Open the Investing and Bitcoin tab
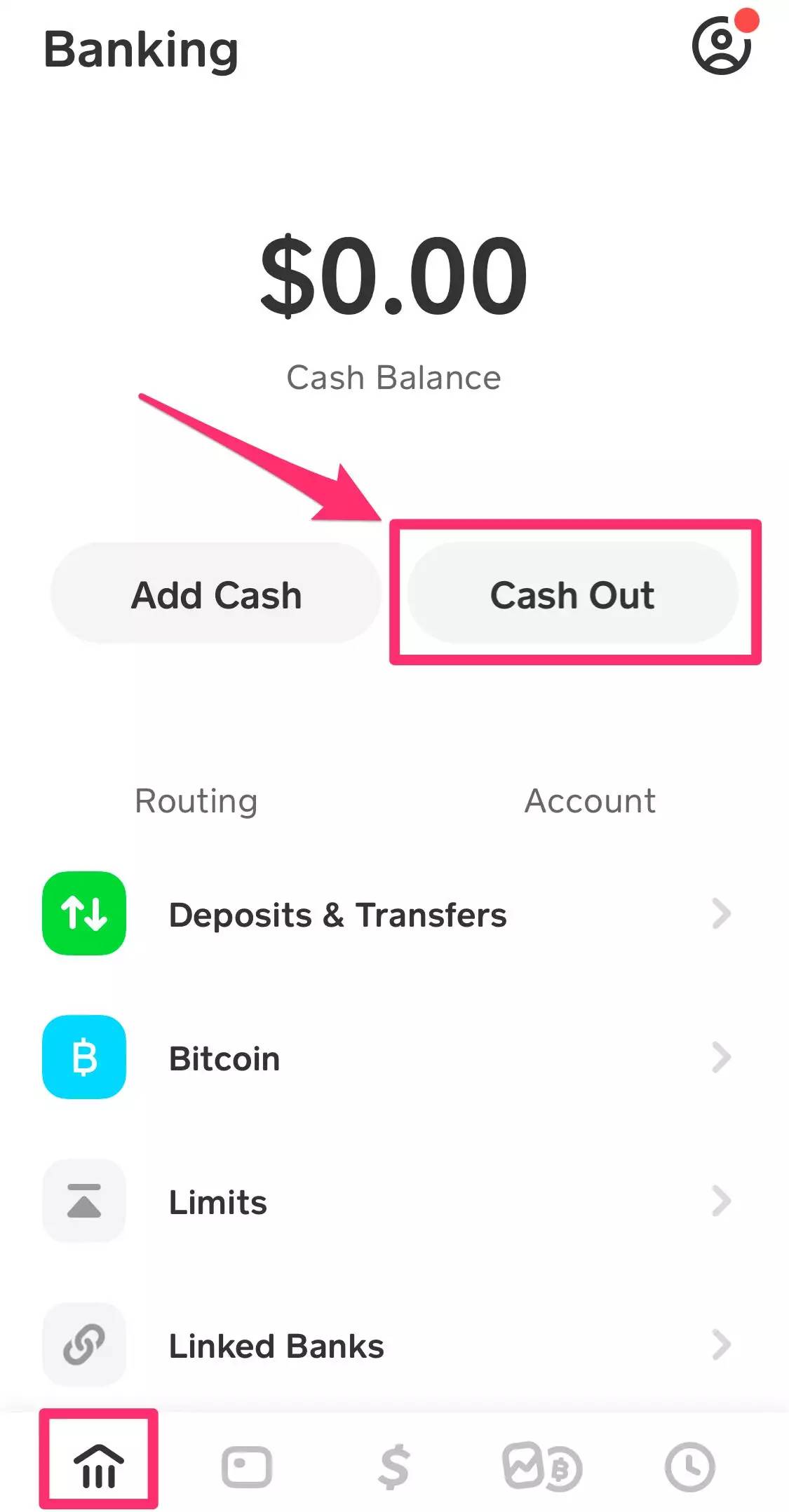 tap(541, 1466)
